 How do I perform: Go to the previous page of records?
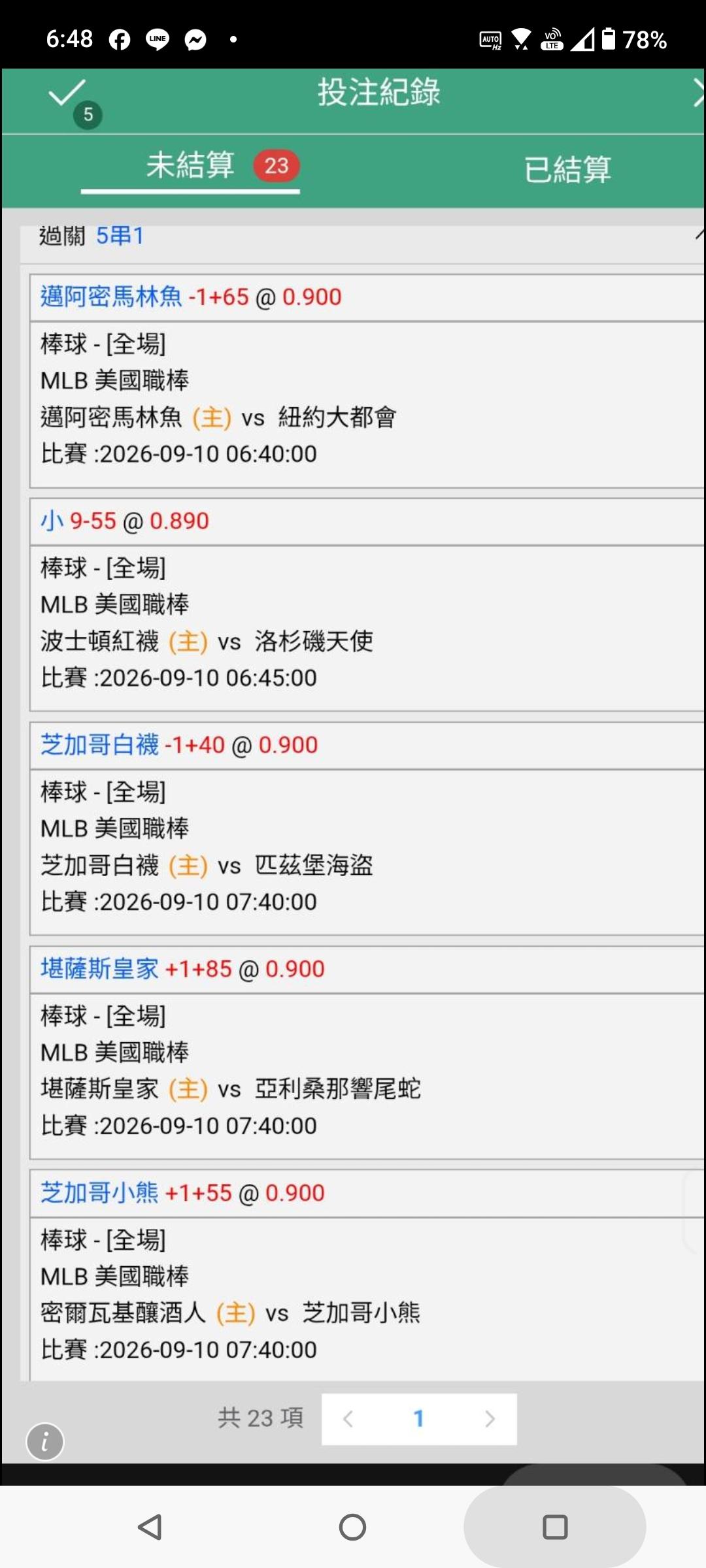[x=348, y=1418]
